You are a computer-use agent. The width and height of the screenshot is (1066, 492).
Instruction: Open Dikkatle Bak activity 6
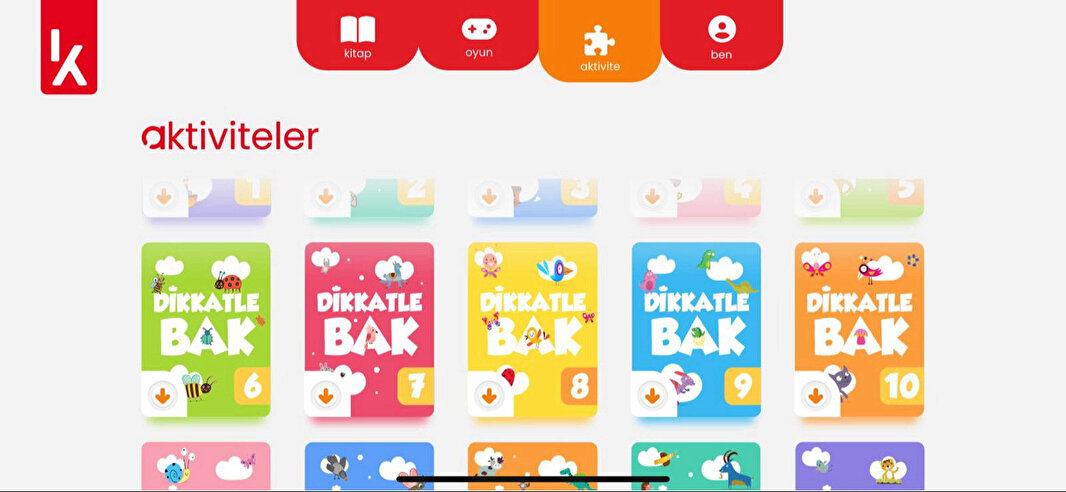click(x=206, y=315)
